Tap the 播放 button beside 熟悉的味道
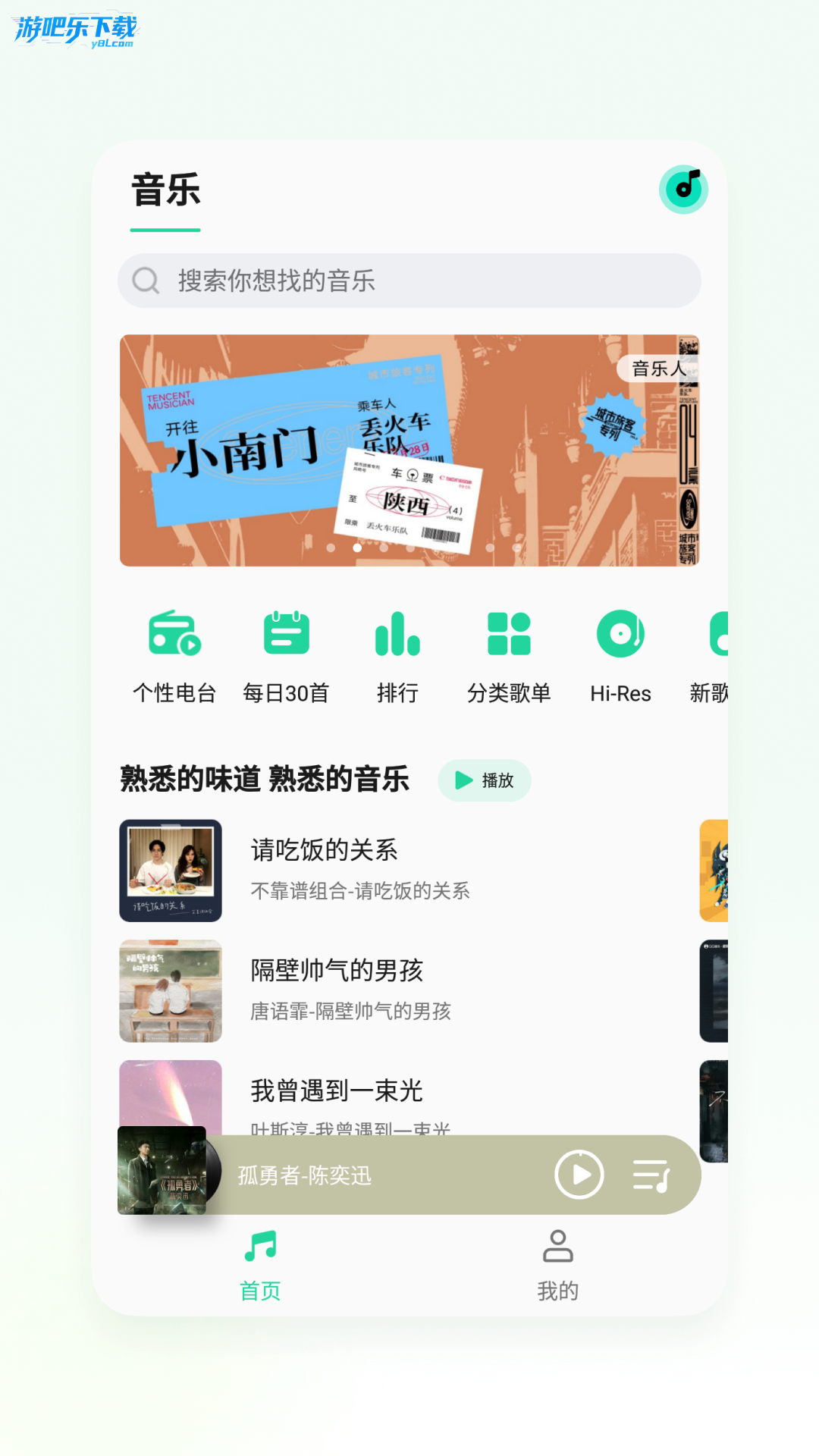This screenshot has height=1456, width=819. click(x=485, y=780)
